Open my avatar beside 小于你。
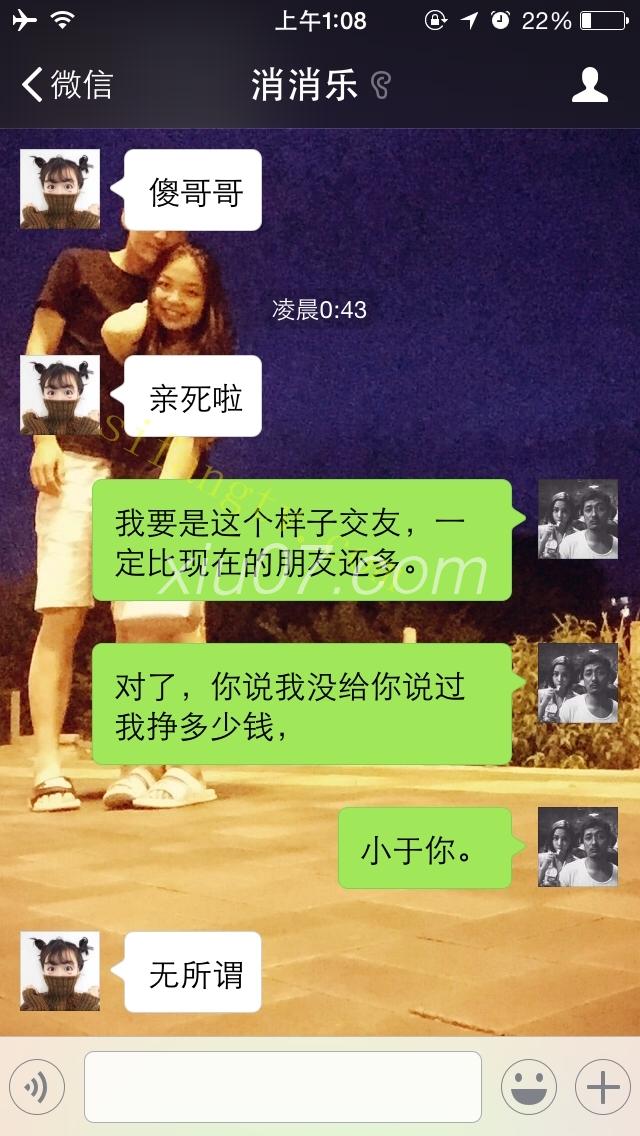The height and width of the screenshot is (1136, 640). [578, 846]
